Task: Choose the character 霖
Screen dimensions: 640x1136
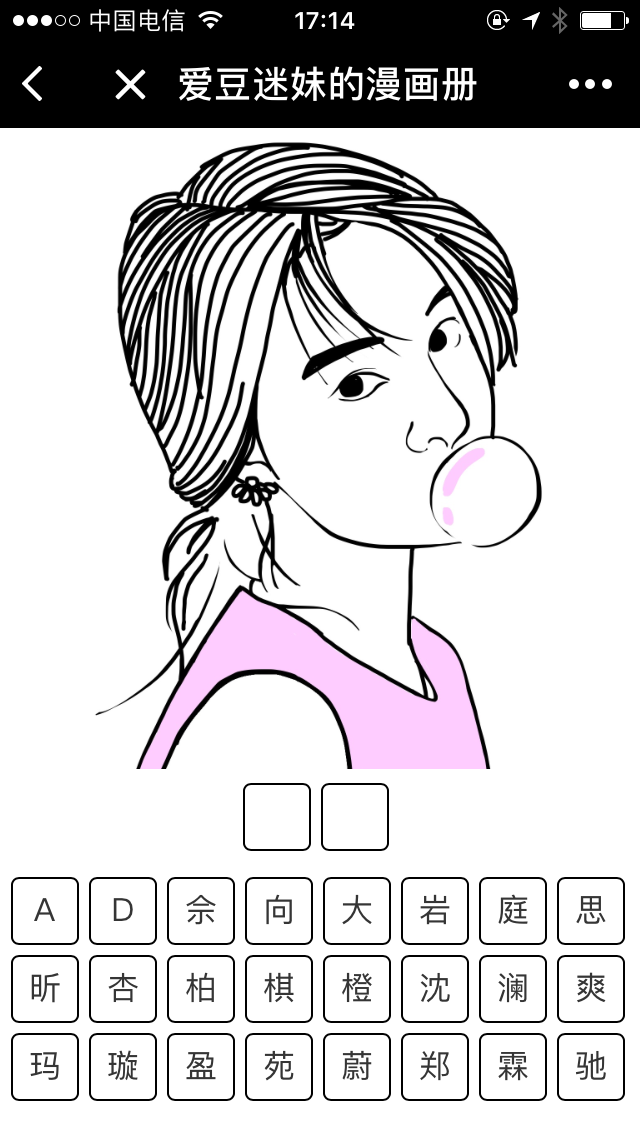Action: click(513, 1067)
